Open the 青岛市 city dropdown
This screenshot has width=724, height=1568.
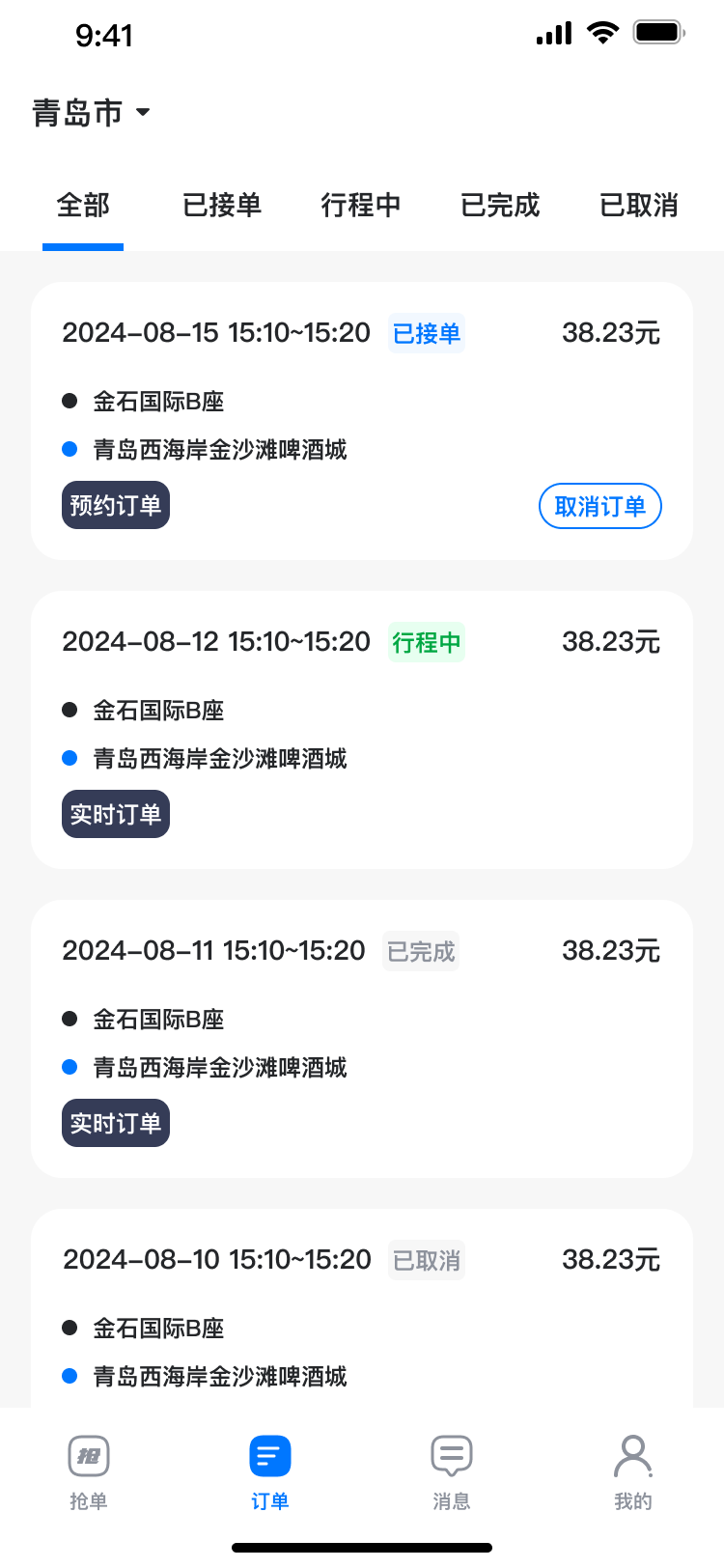click(92, 113)
